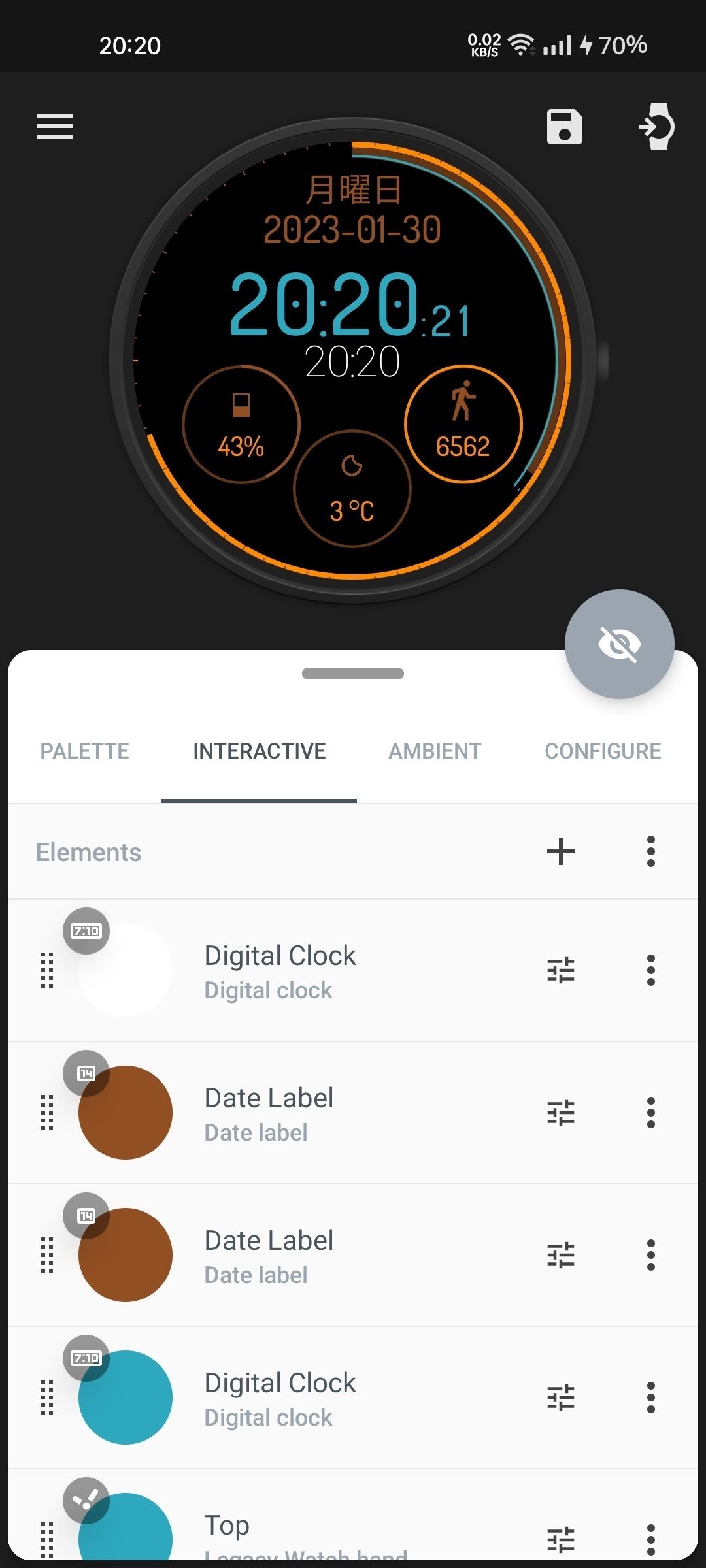Open settings sliders for white Digital Clock
The height and width of the screenshot is (1568, 706).
(561, 970)
